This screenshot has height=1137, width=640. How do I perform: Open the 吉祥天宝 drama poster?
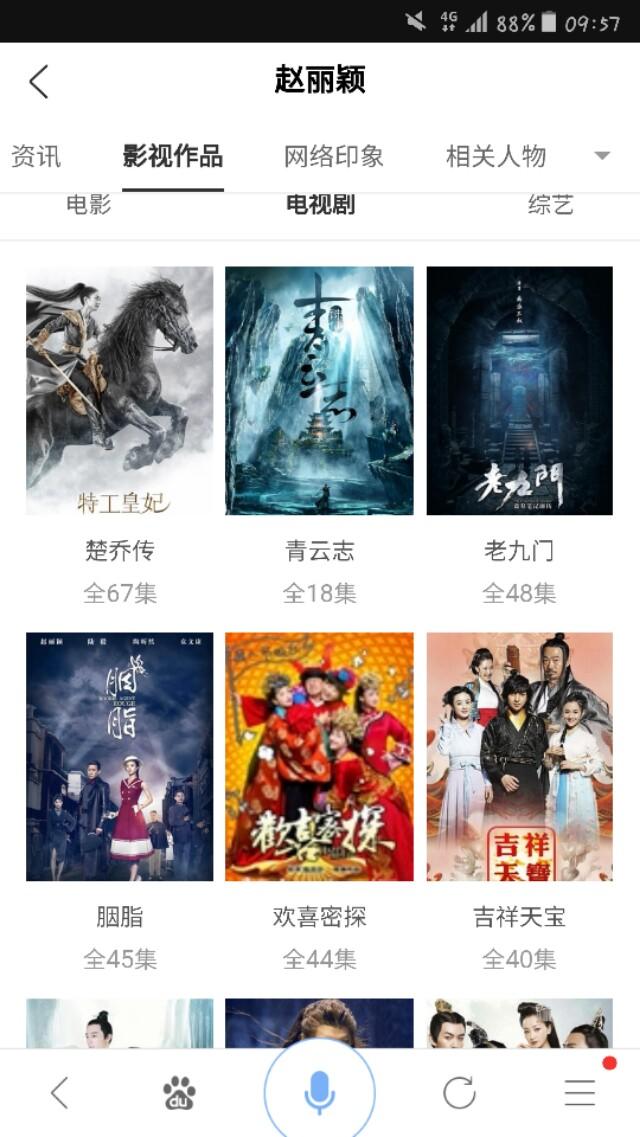point(519,757)
